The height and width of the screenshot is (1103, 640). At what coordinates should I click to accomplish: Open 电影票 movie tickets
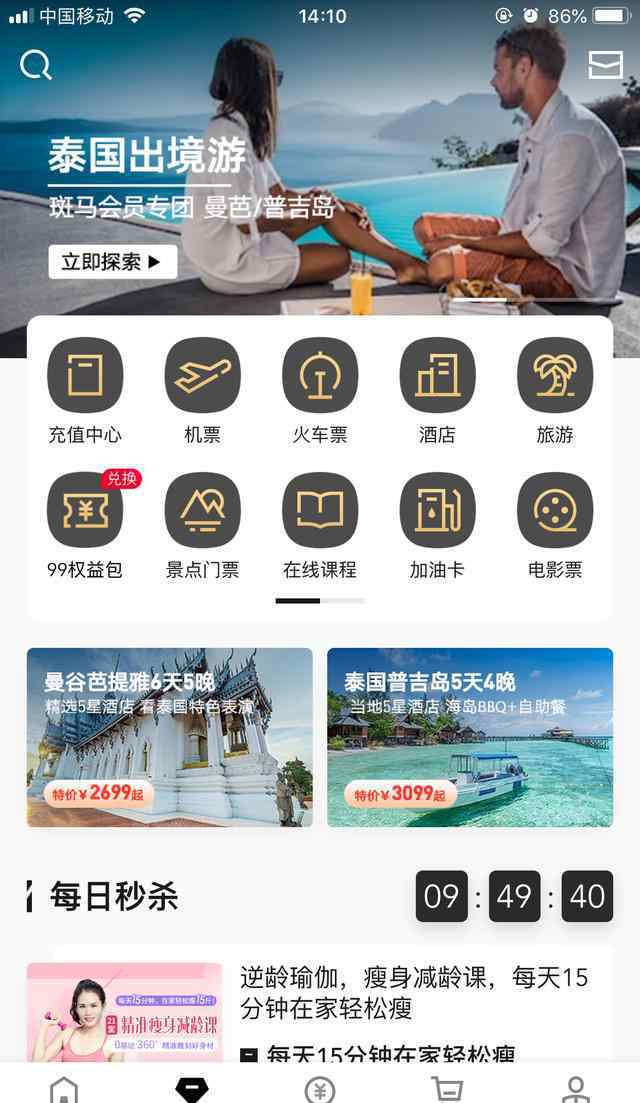pos(555,526)
